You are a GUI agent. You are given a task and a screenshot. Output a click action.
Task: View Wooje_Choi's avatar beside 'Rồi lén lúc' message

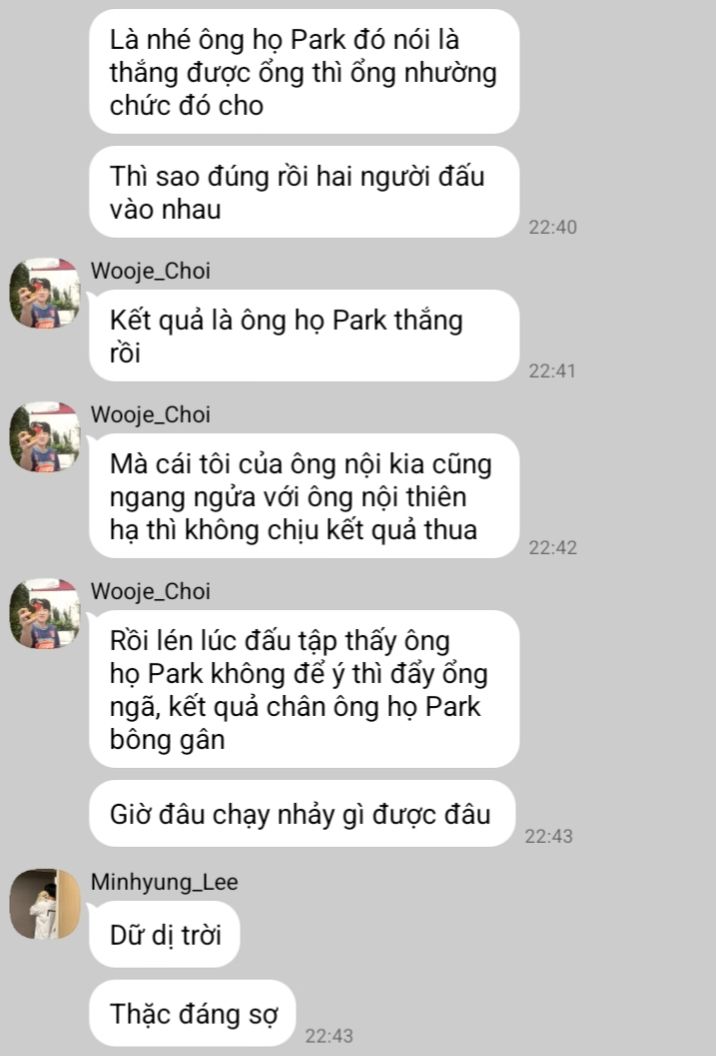[44, 613]
